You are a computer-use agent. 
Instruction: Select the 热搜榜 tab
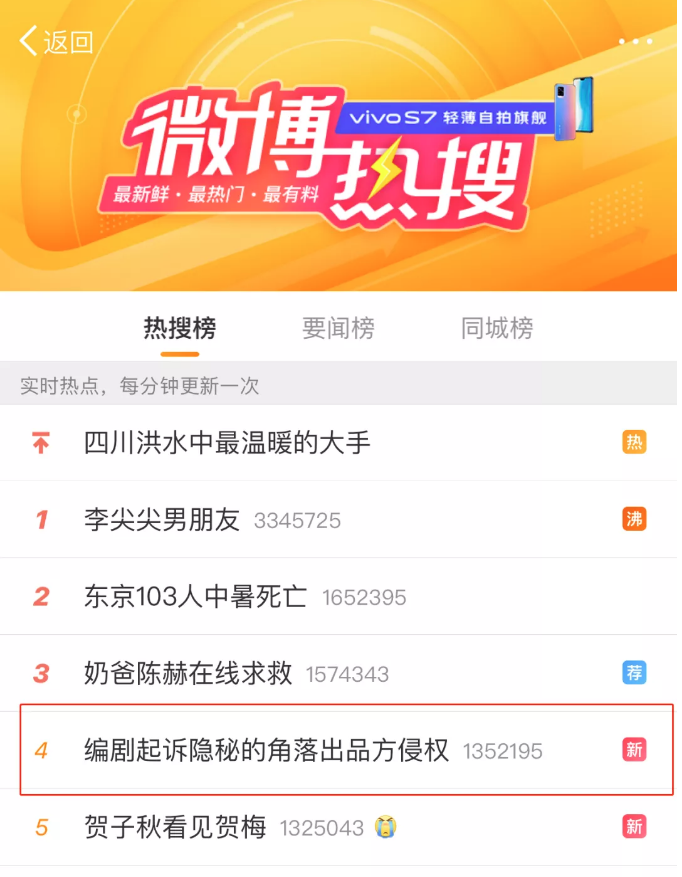click(x=180, y=328)
